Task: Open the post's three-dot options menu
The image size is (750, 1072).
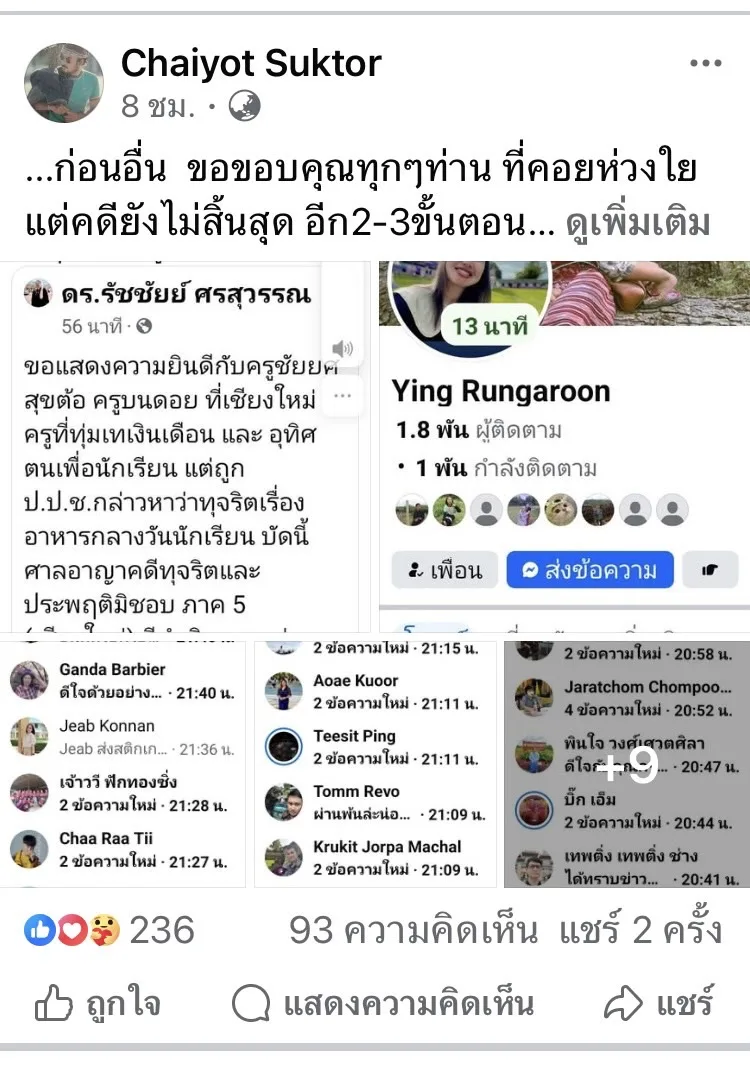Action: click(705, 63)
